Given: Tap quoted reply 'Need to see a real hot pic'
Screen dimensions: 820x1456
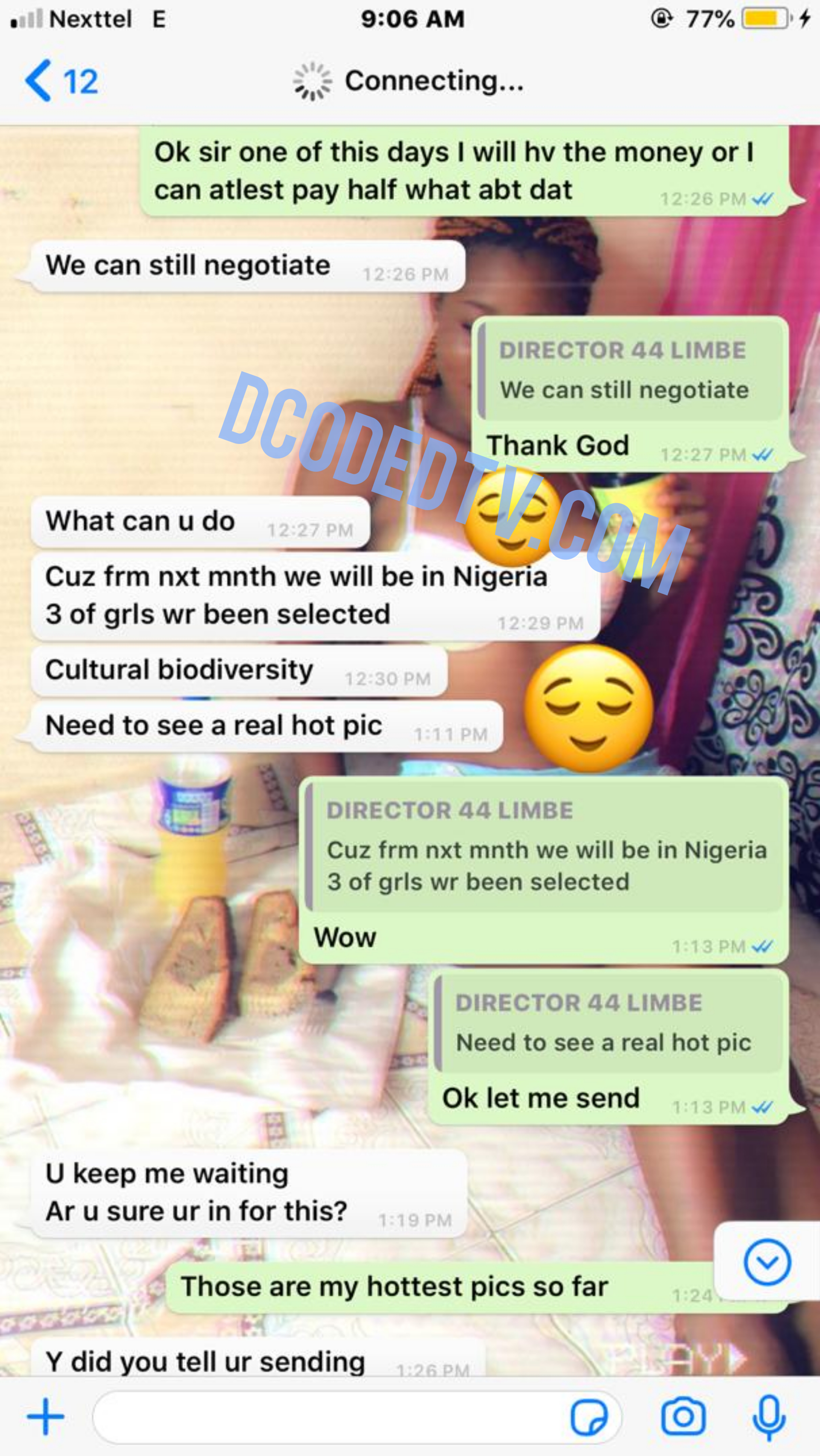Looking at the screenshot, I should (x=608, y=1024).
